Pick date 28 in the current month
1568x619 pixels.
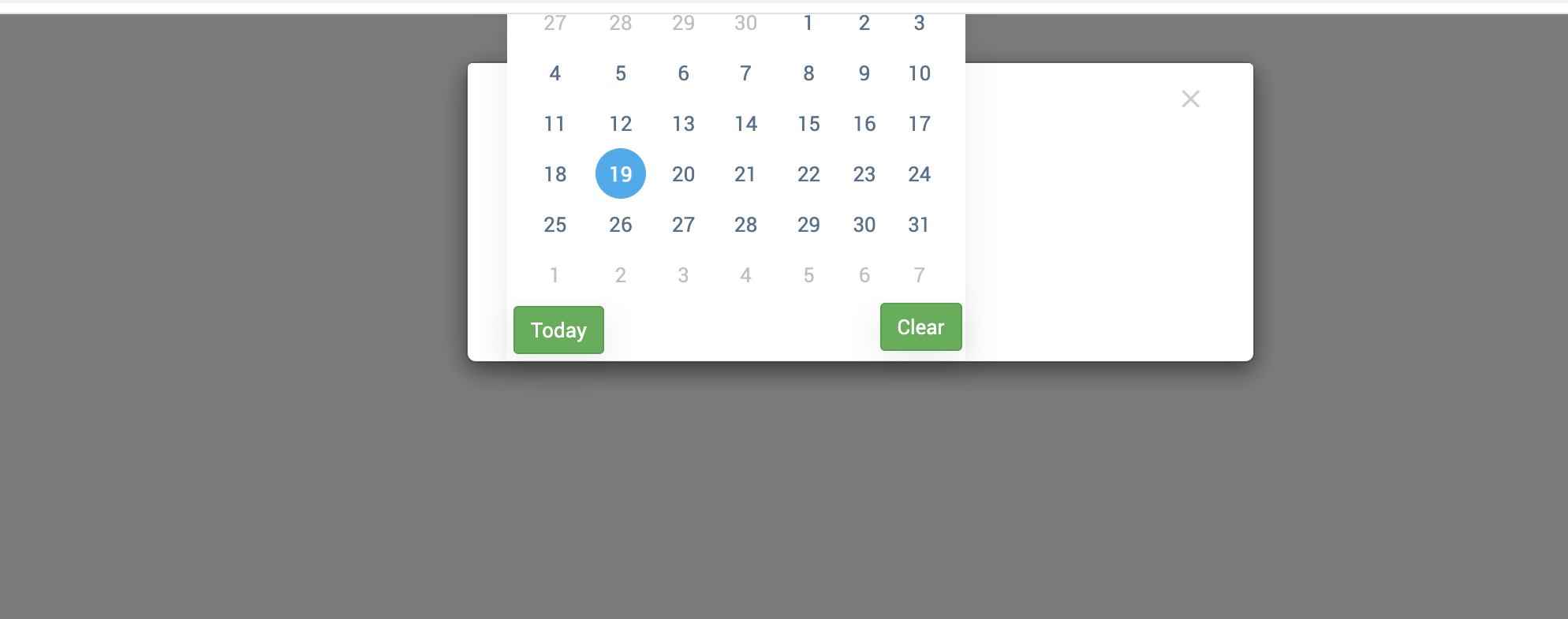pyautogui.click(x=745, y=225)
